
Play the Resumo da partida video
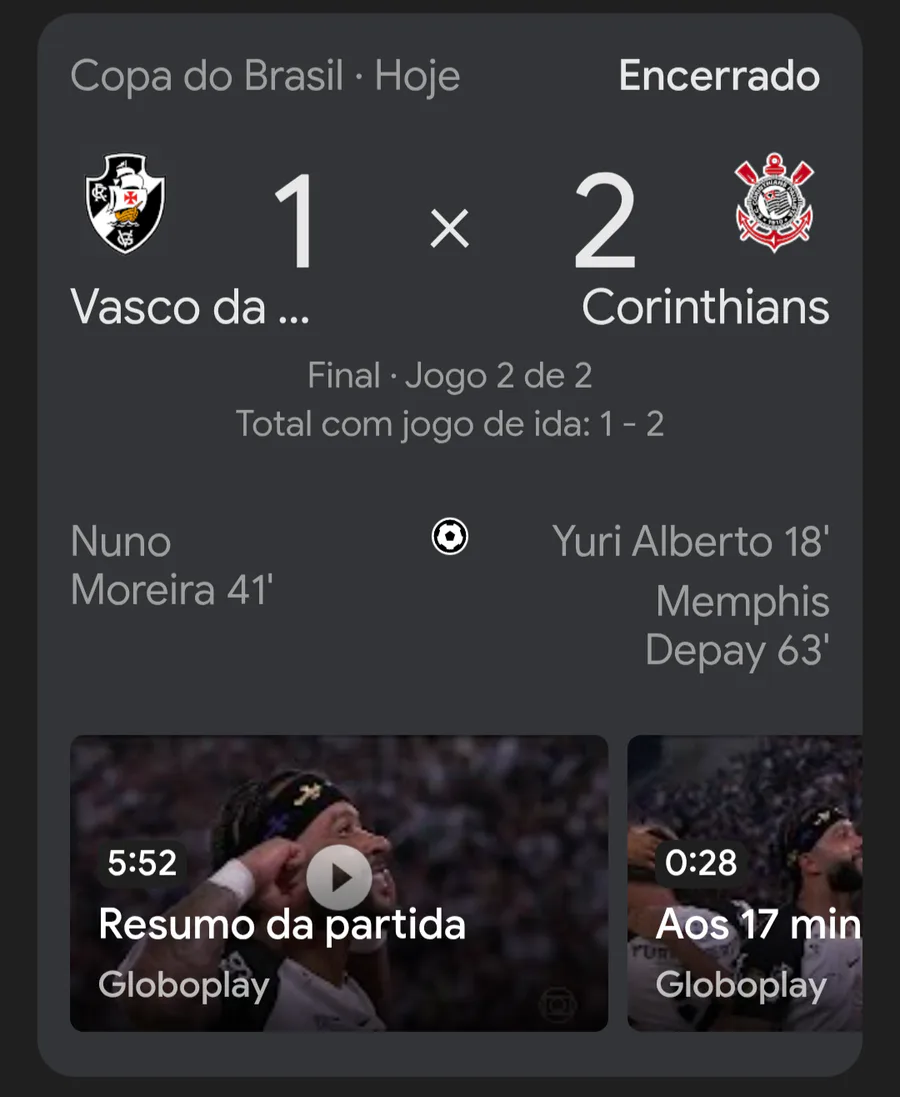tap(338, 878)
